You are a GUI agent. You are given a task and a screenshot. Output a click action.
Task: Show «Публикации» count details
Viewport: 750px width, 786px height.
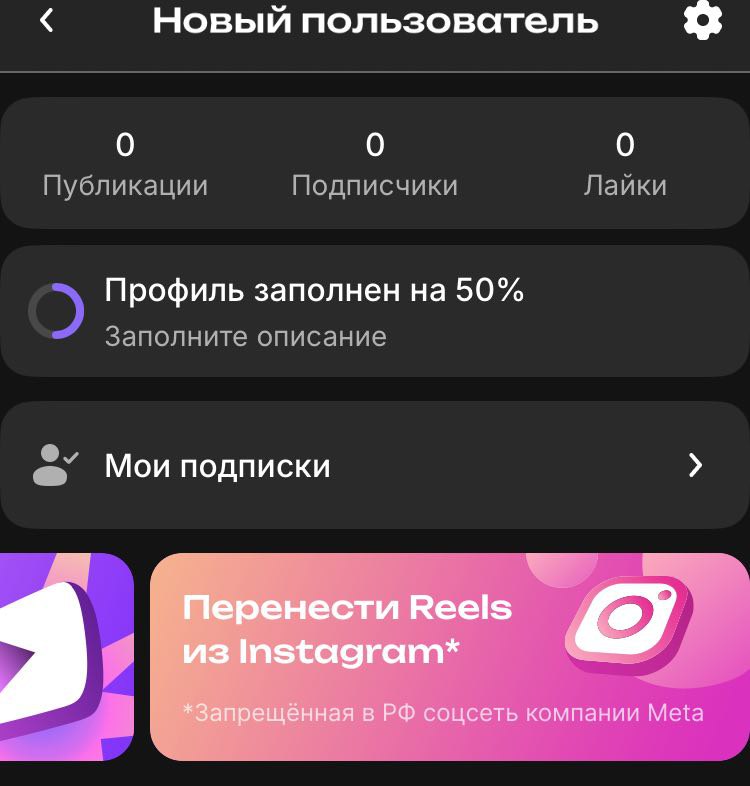(125, 164)
